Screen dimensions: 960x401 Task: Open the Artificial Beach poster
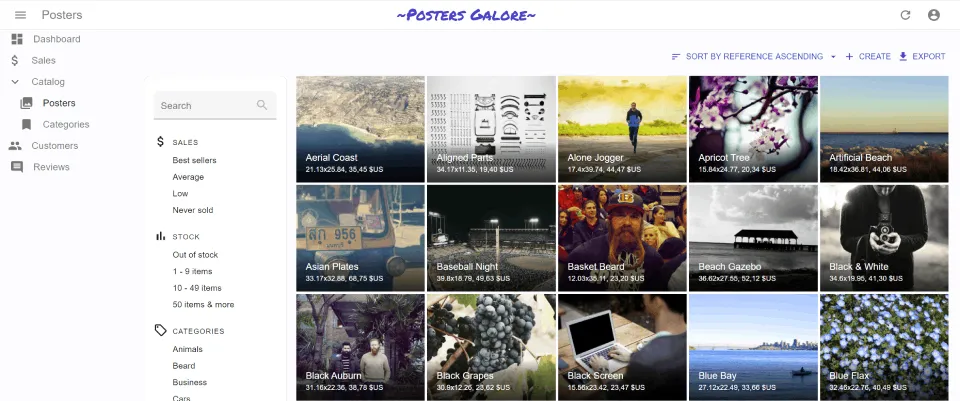[883, 128]
